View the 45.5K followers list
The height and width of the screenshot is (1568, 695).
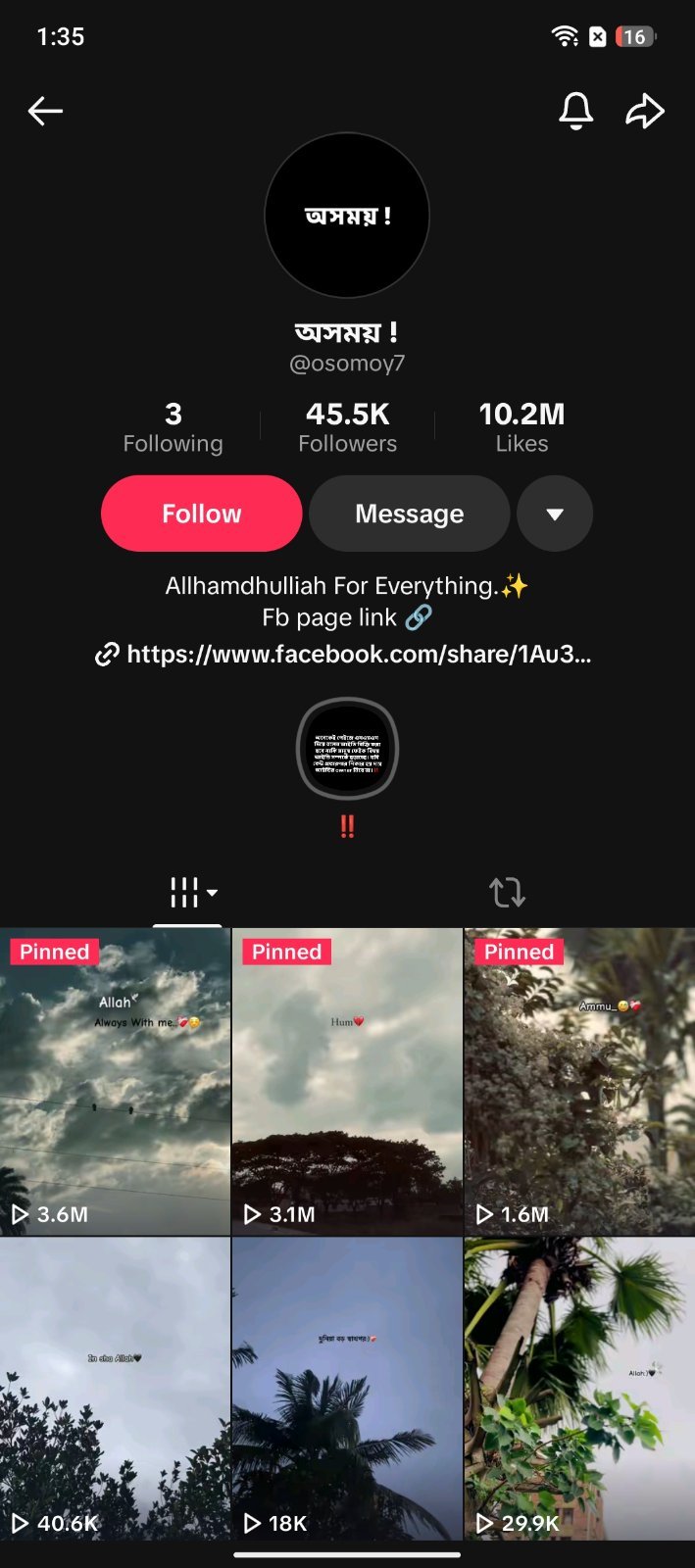coord(347,427)
